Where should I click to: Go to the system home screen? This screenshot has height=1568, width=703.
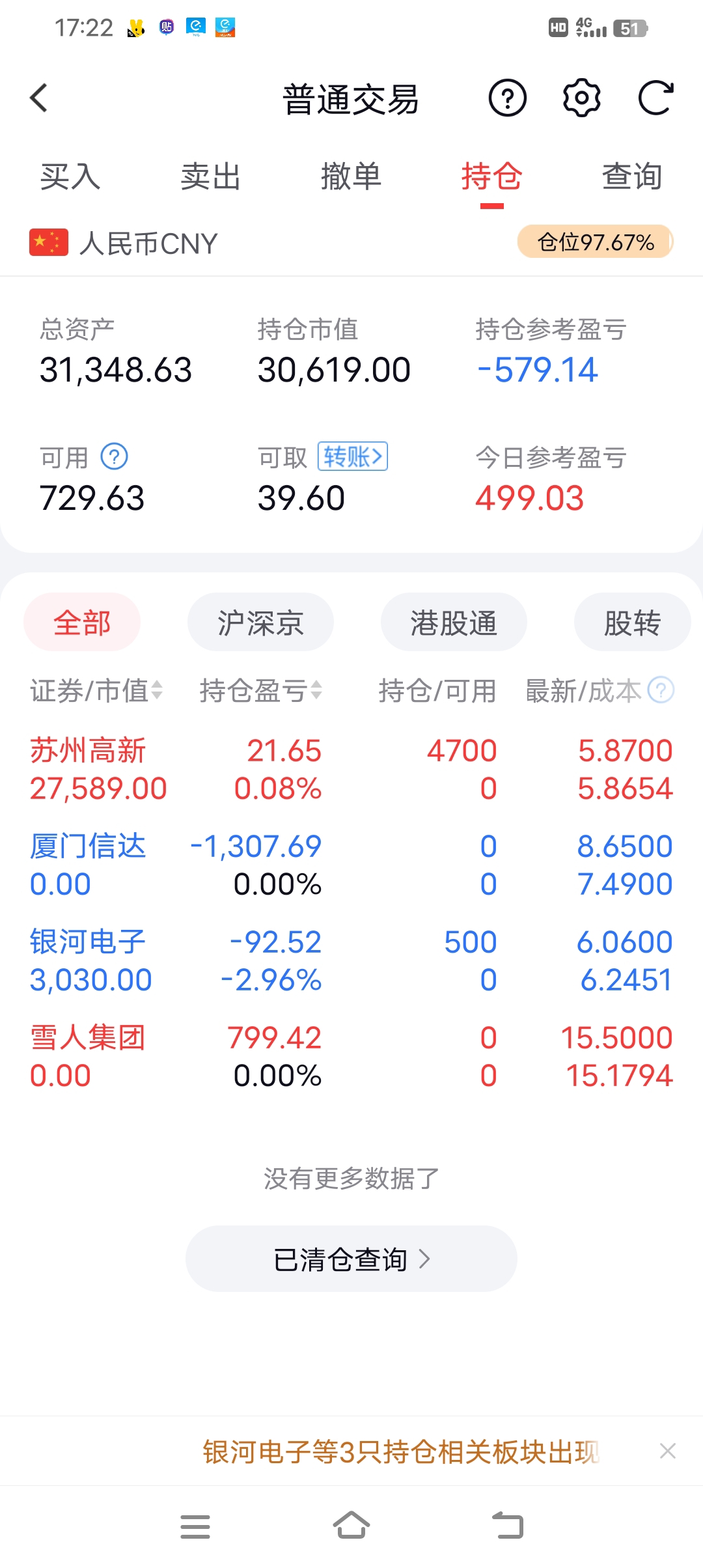pyautogui.click(x=351, y=1526)
